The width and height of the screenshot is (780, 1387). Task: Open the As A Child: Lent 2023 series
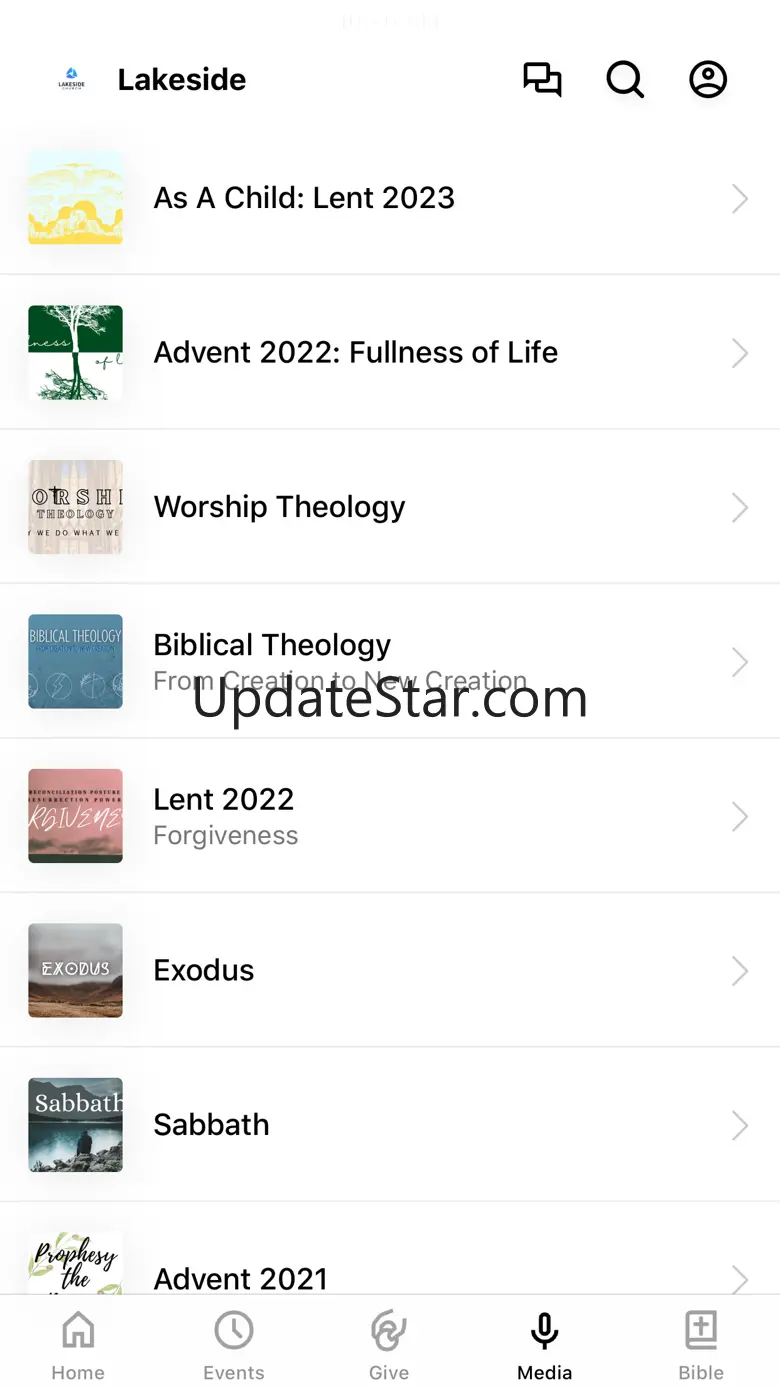pyautogui.click(x=390, y=198)
